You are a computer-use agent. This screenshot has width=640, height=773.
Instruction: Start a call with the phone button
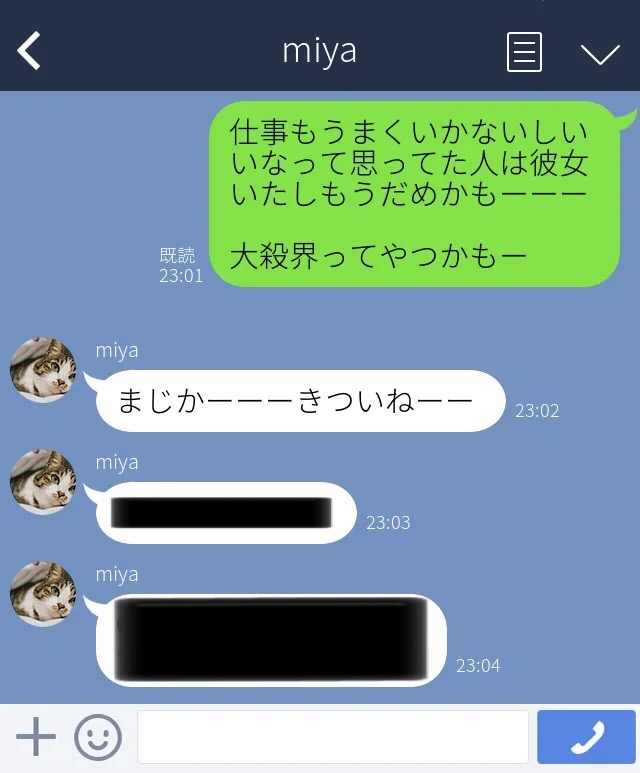click(586, 738)
